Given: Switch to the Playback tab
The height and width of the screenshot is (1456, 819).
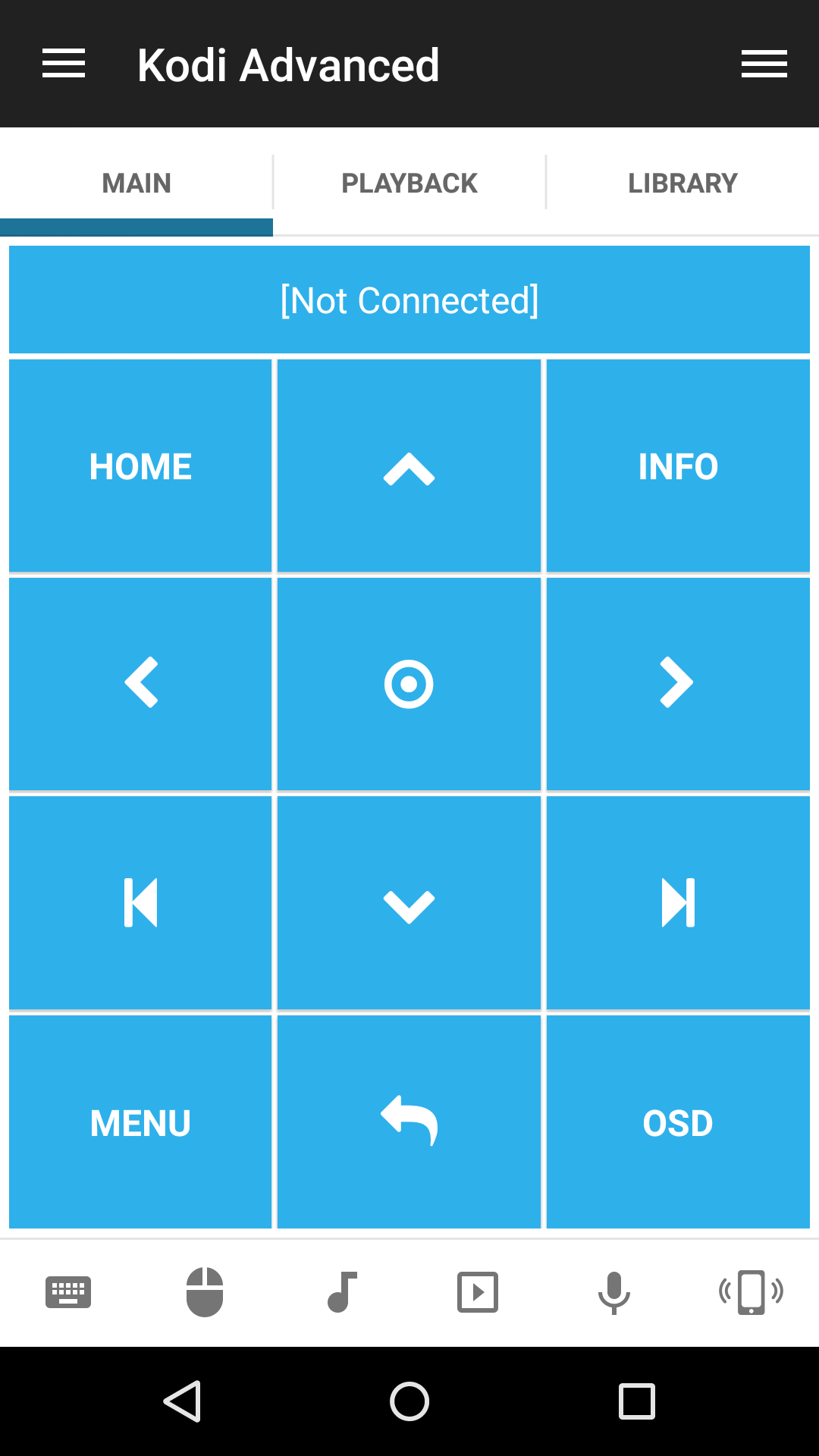Looking at the screenshot, I should [x=409, y=183].
